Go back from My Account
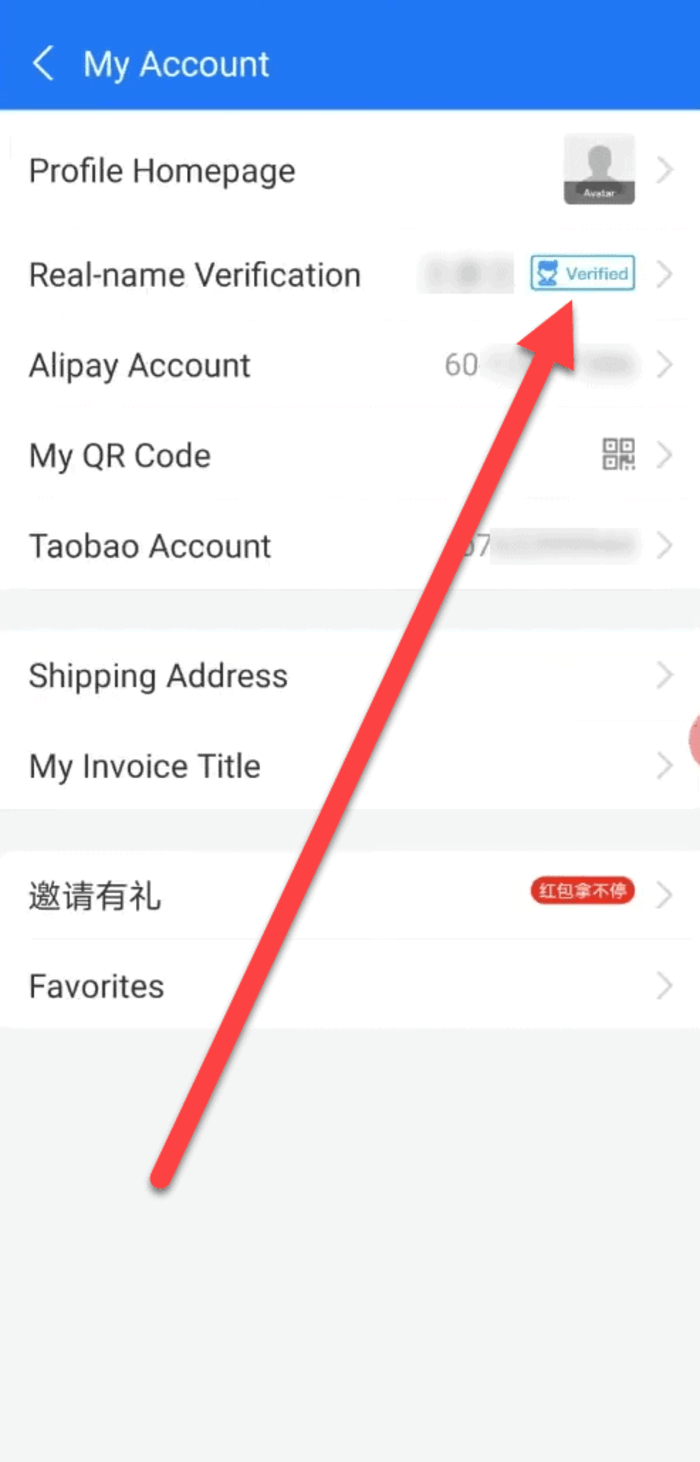Image resolution: width=700 pixels, height=1462 pixels. pyautogui.click(x=43, y=64)
